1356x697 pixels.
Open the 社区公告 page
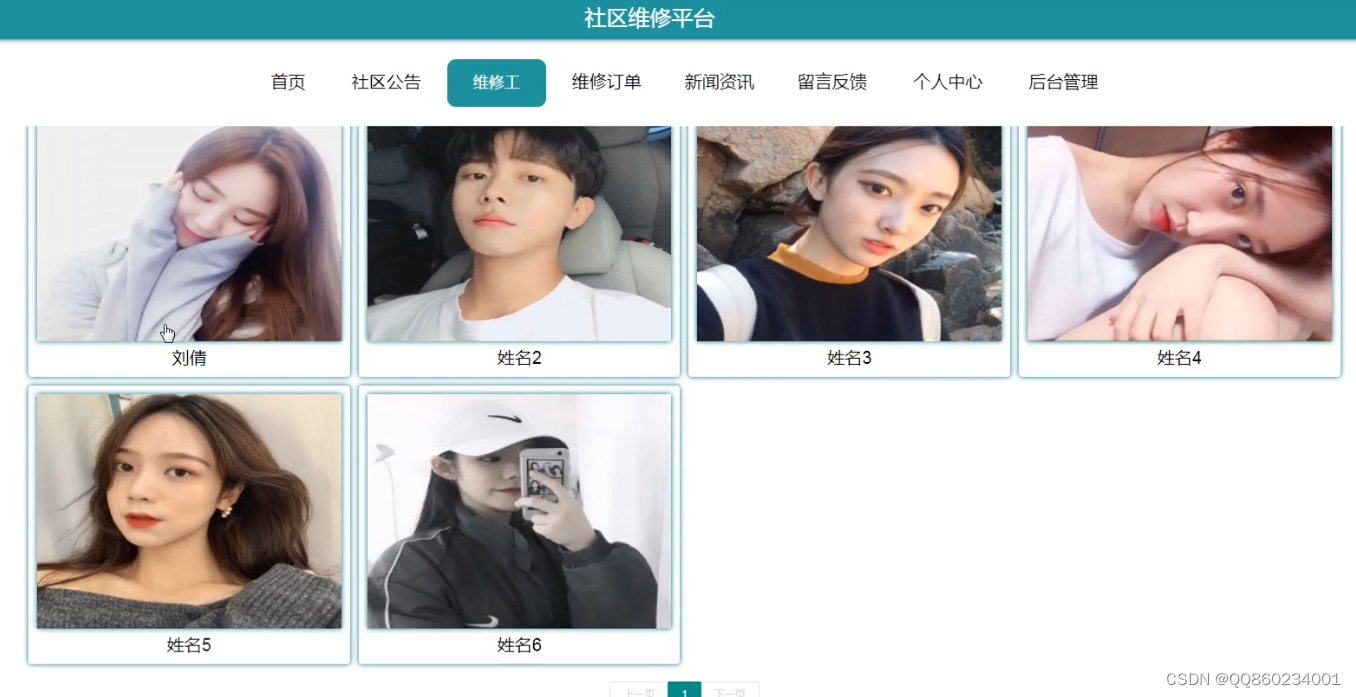(x=386, y=83)
